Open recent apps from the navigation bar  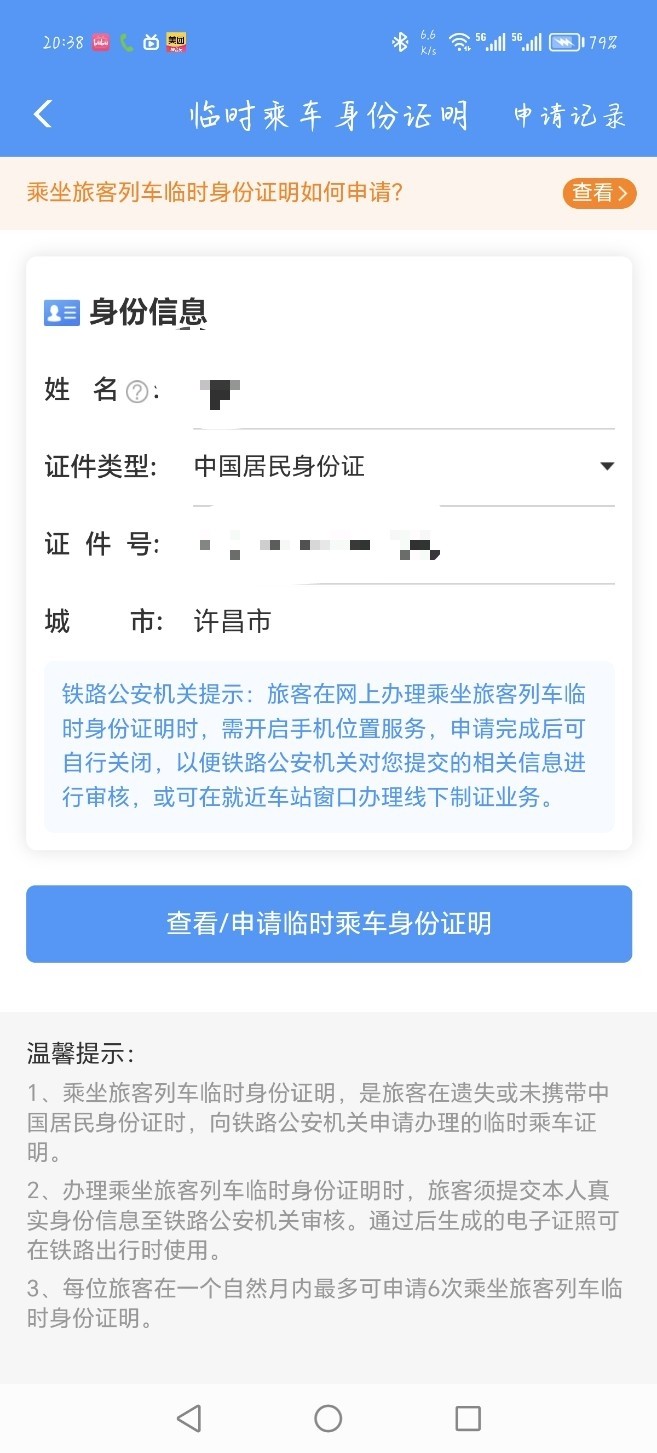point(467,1417)
